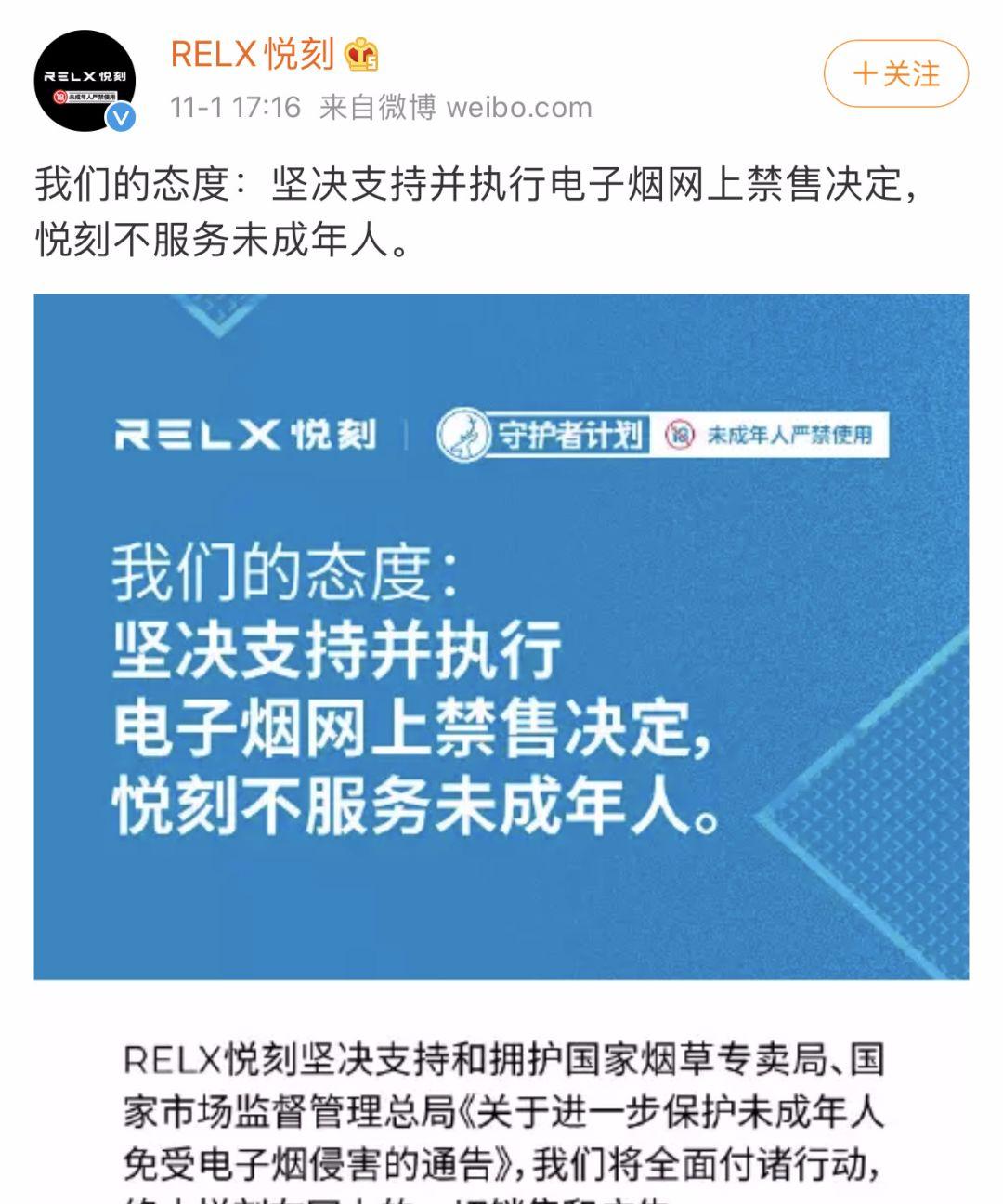Follow the RELX悦刻 account
Viewport: 1003px width, 1204px height.
coord(895,74)
